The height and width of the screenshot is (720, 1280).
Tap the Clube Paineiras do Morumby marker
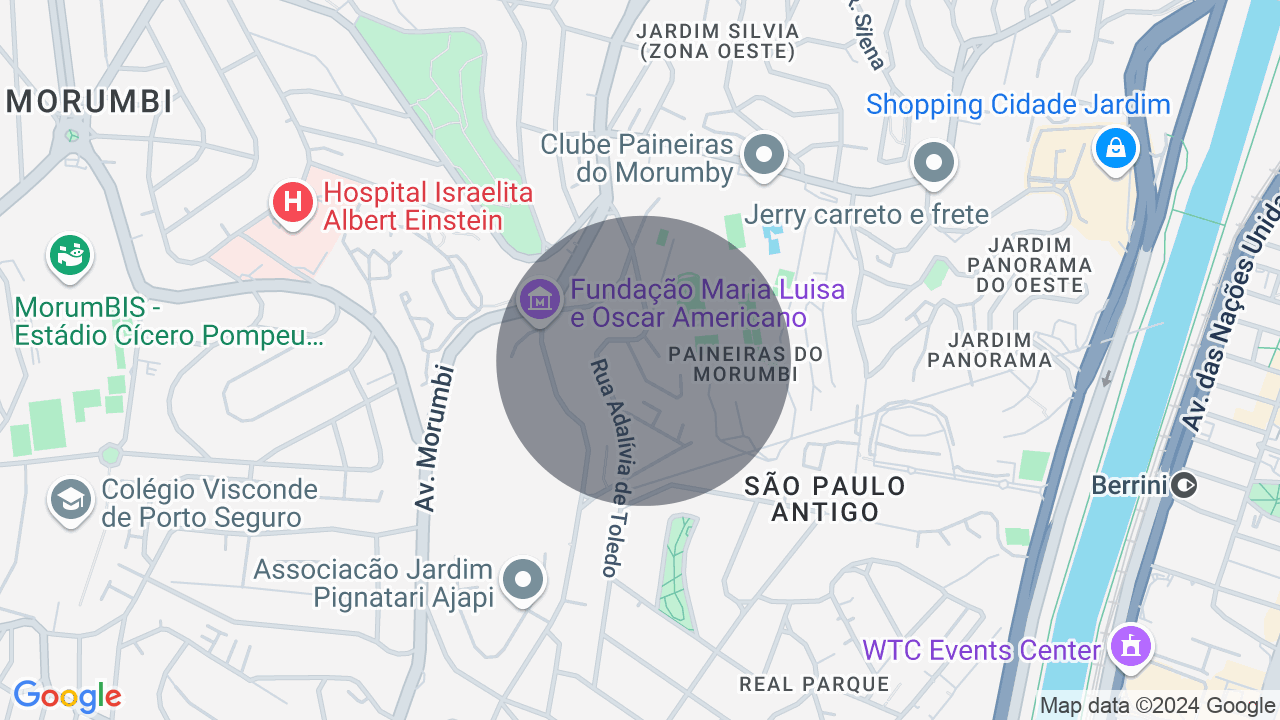[x=765, y=156]
